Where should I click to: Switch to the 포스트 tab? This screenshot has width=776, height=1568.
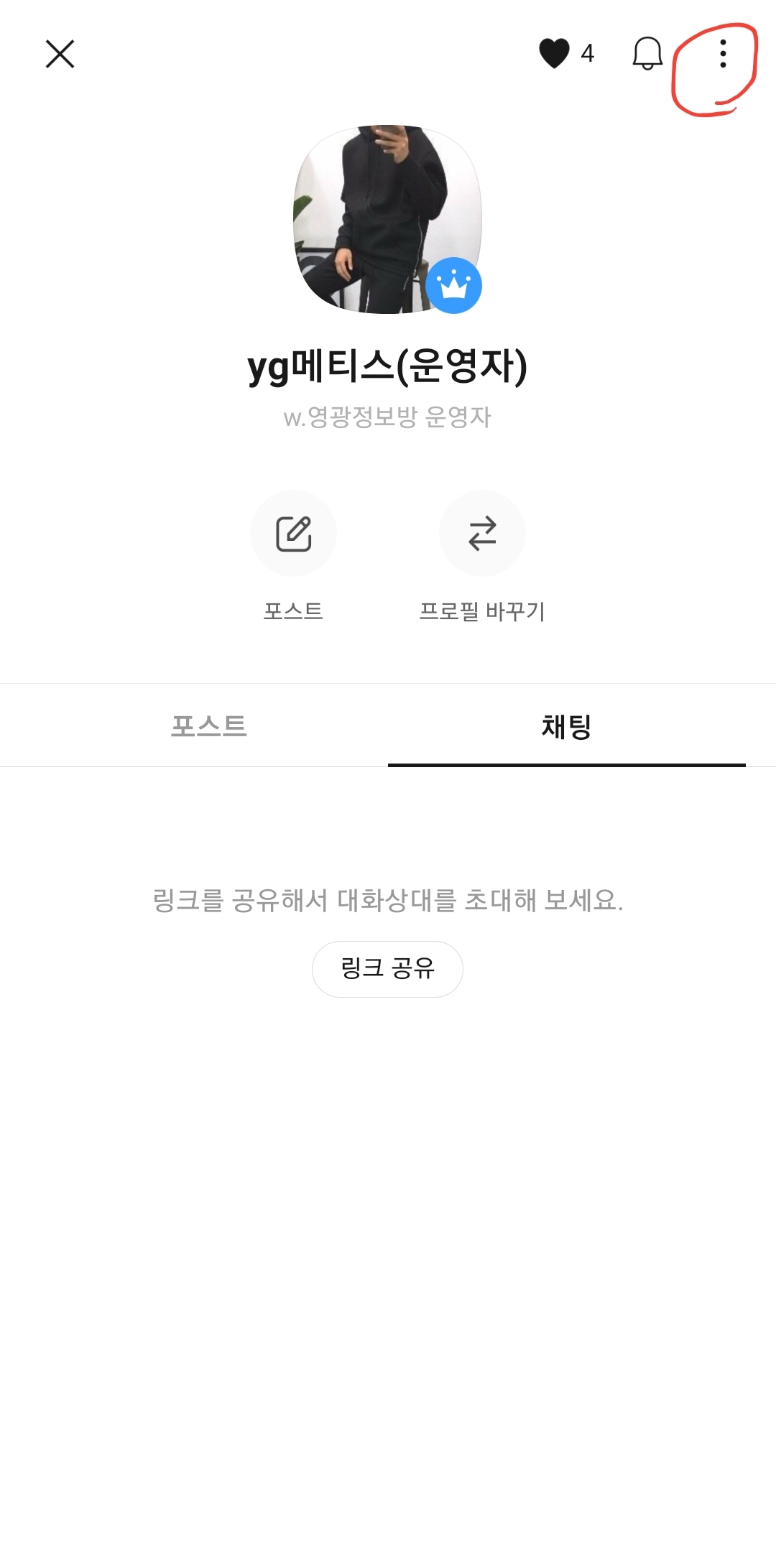208,726
